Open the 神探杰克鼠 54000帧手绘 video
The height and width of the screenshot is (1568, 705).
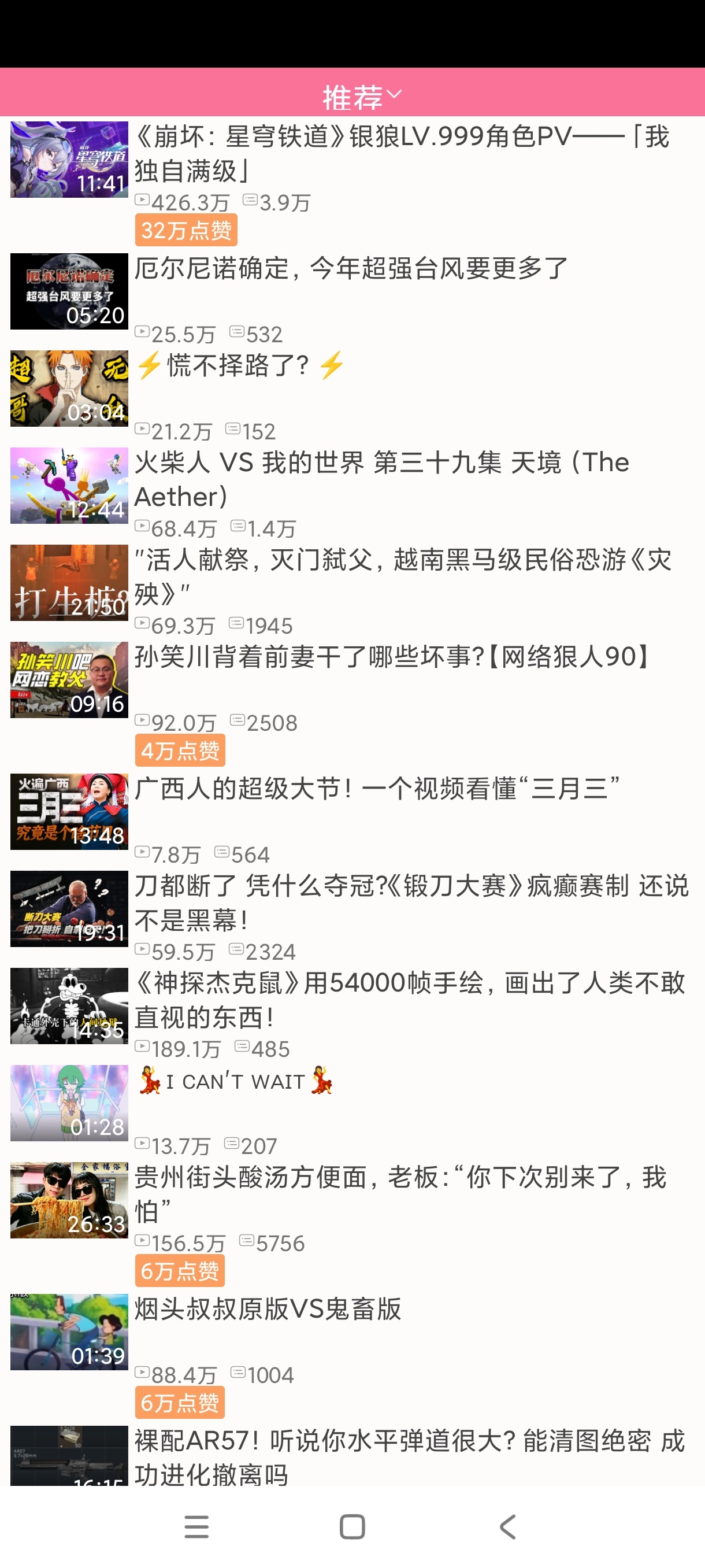[x=352, y=1013]
